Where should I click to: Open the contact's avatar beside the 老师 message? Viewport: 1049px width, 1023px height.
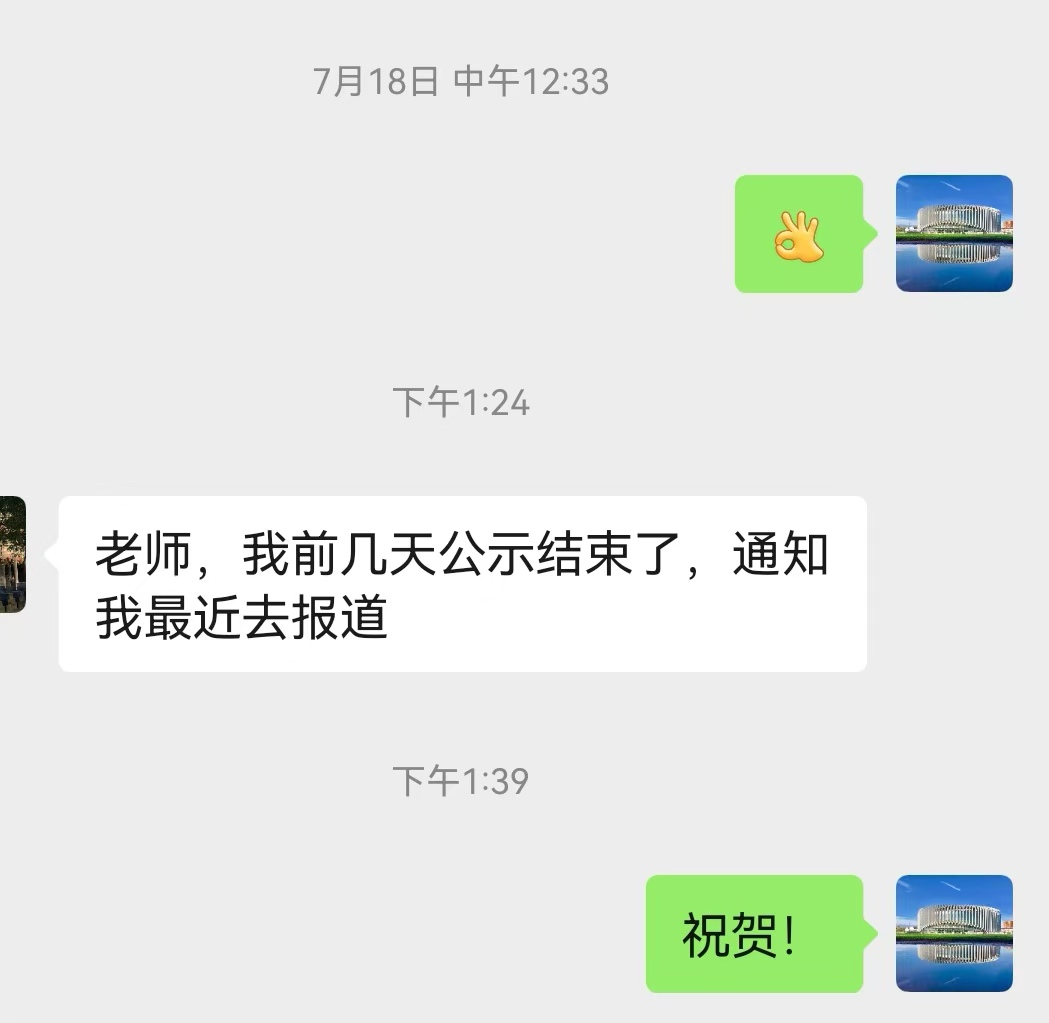click(12, 555)
